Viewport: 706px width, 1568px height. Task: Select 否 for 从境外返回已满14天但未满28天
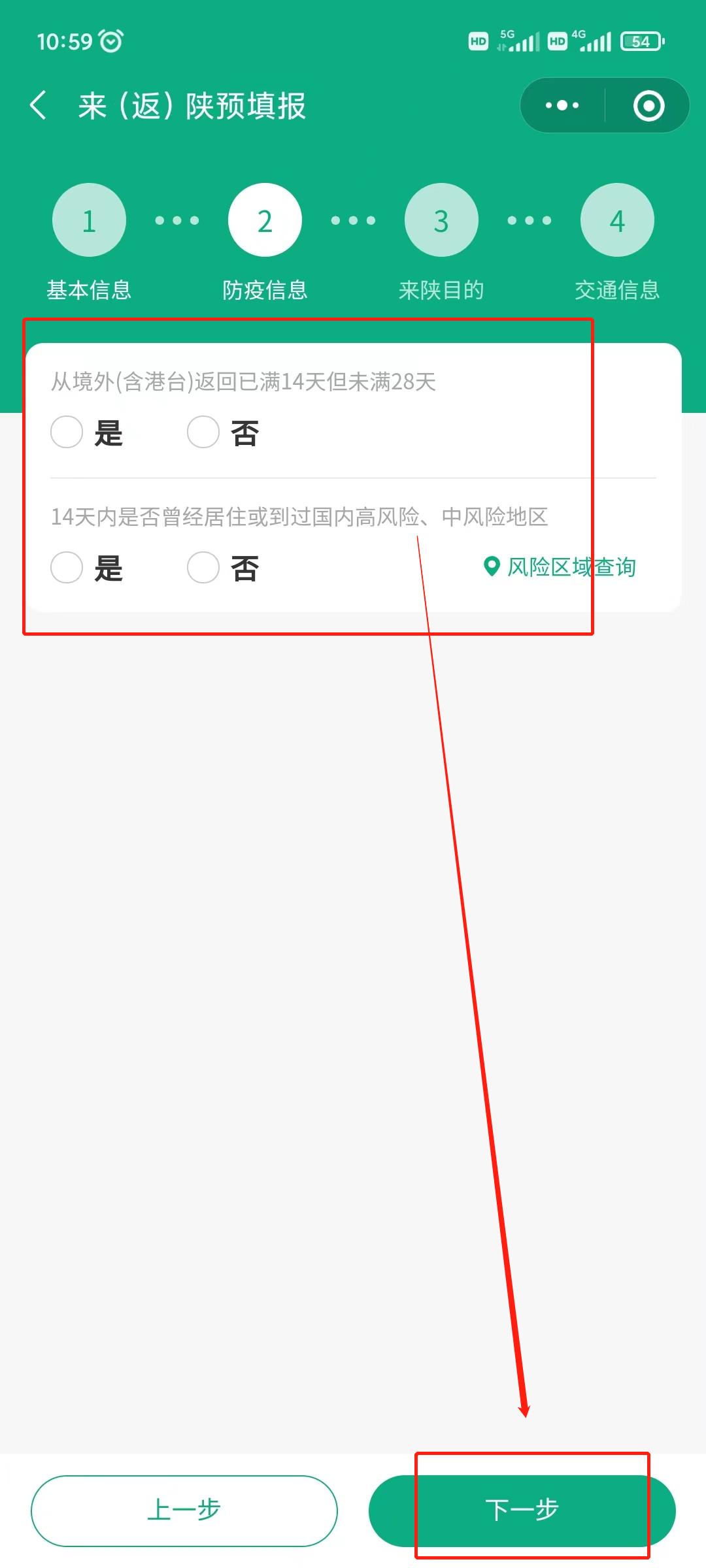pos(203,432)
